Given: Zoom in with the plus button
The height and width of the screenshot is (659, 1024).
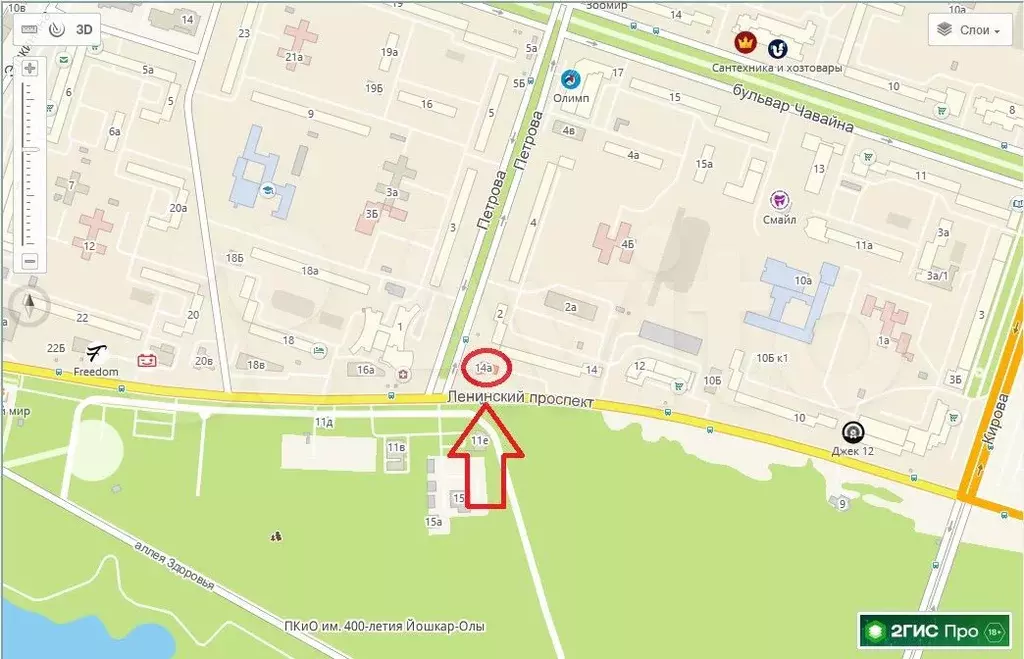Looking at the screenshot, I should click(x=30, y=69).
